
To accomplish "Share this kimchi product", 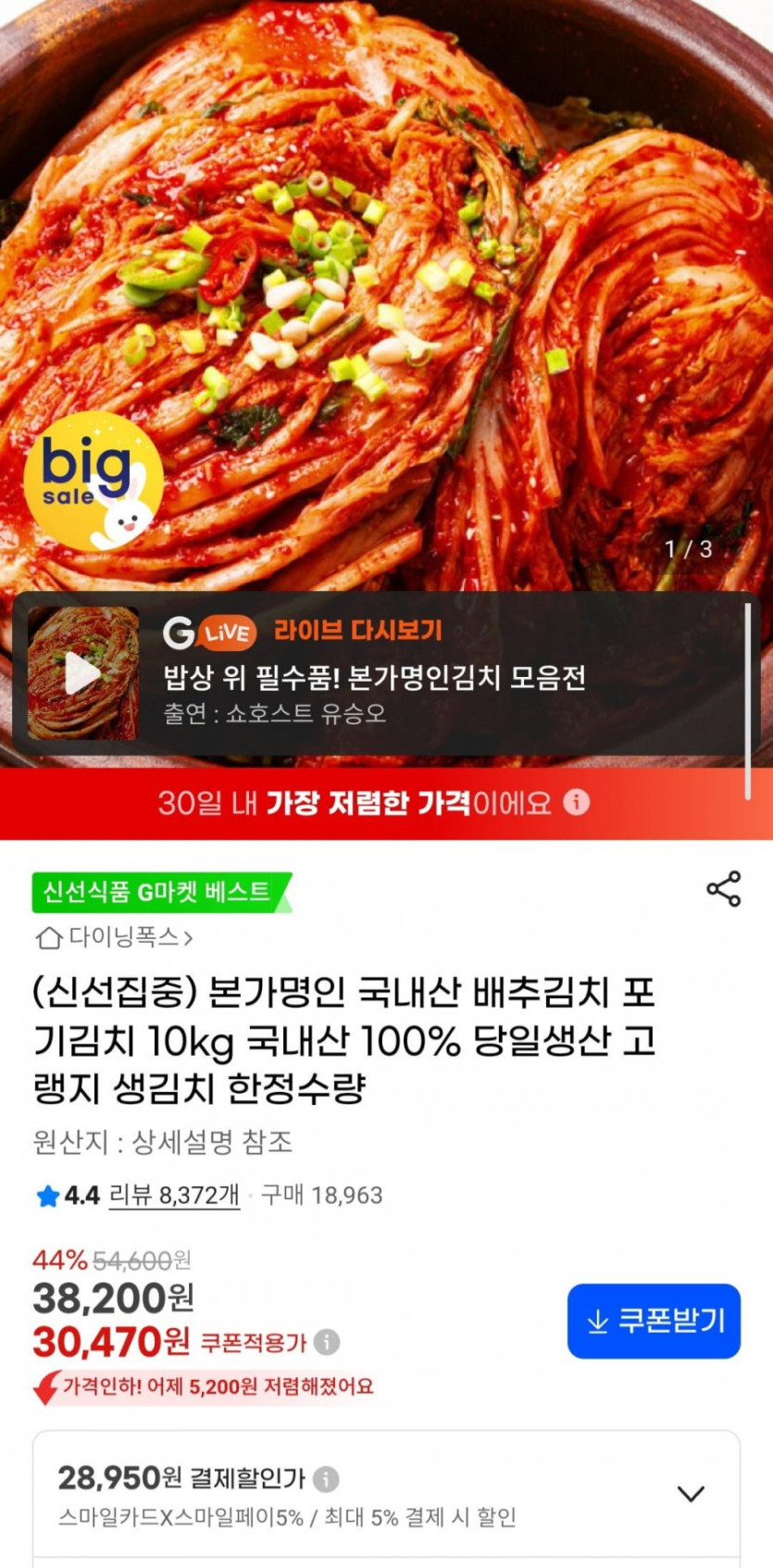I will 723,889.
